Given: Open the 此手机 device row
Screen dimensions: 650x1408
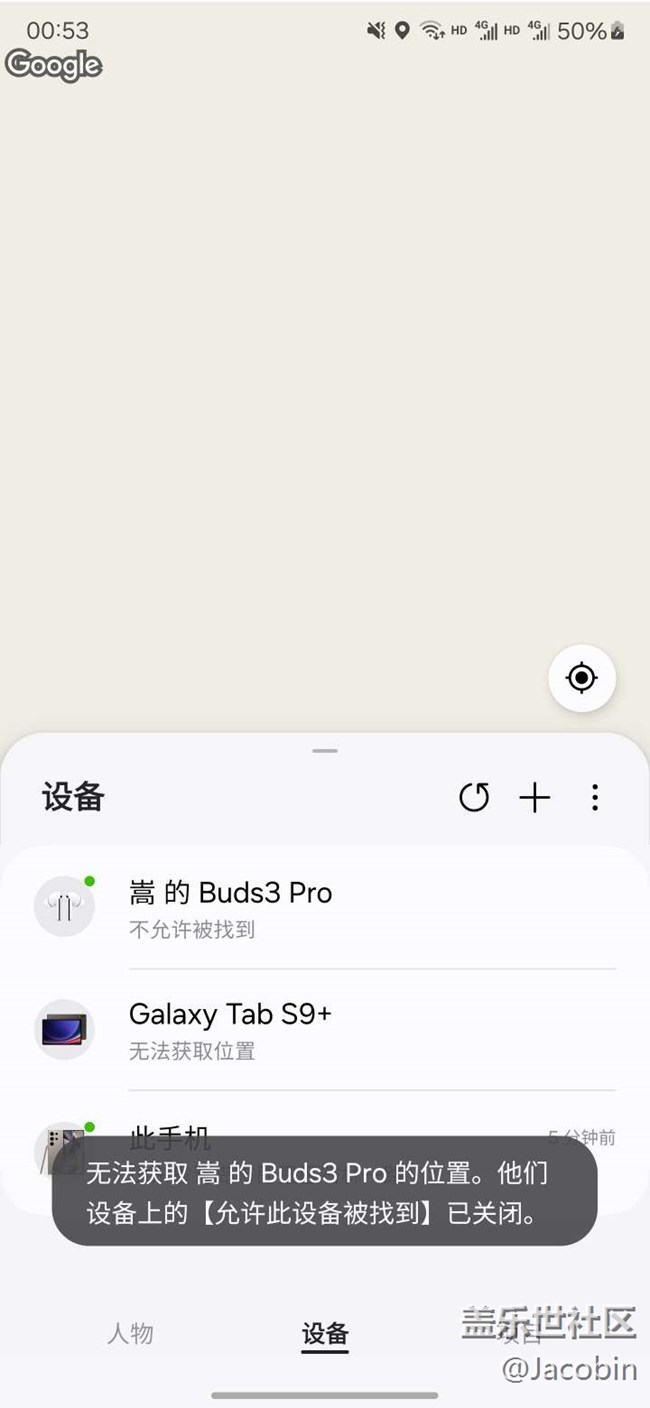Looking at the screenshot, I should point(170,1136).
